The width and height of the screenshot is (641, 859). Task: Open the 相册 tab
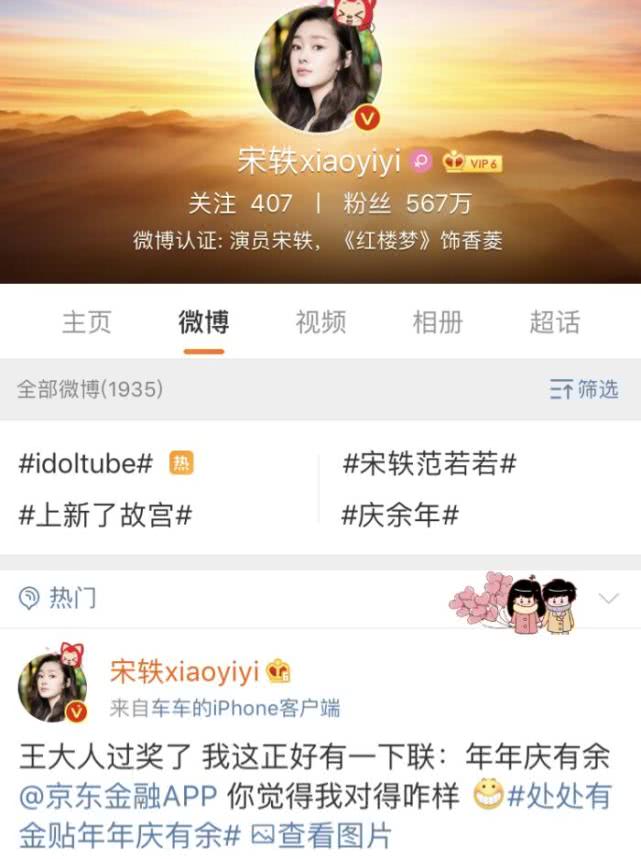pos(438,322)
